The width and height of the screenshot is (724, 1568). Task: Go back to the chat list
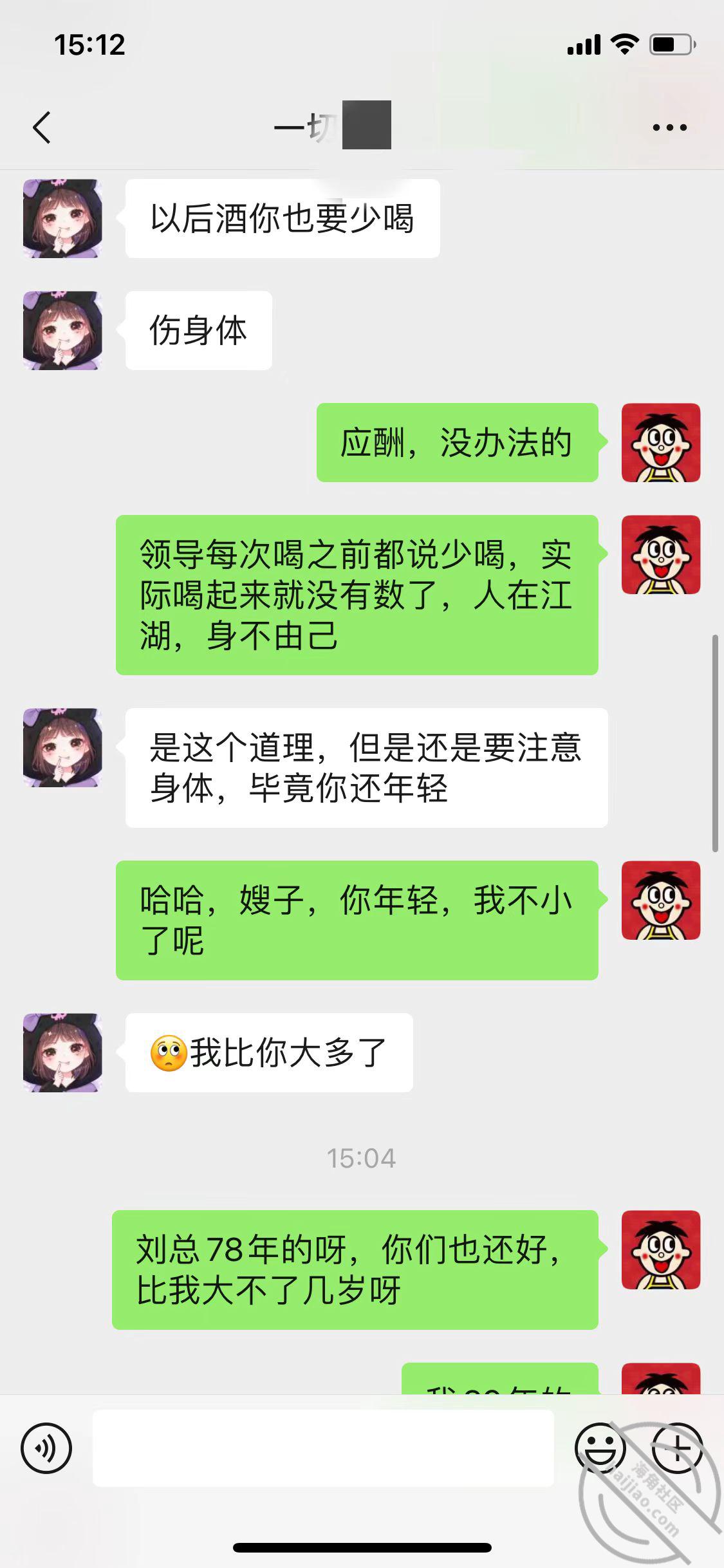pos(42,127)
